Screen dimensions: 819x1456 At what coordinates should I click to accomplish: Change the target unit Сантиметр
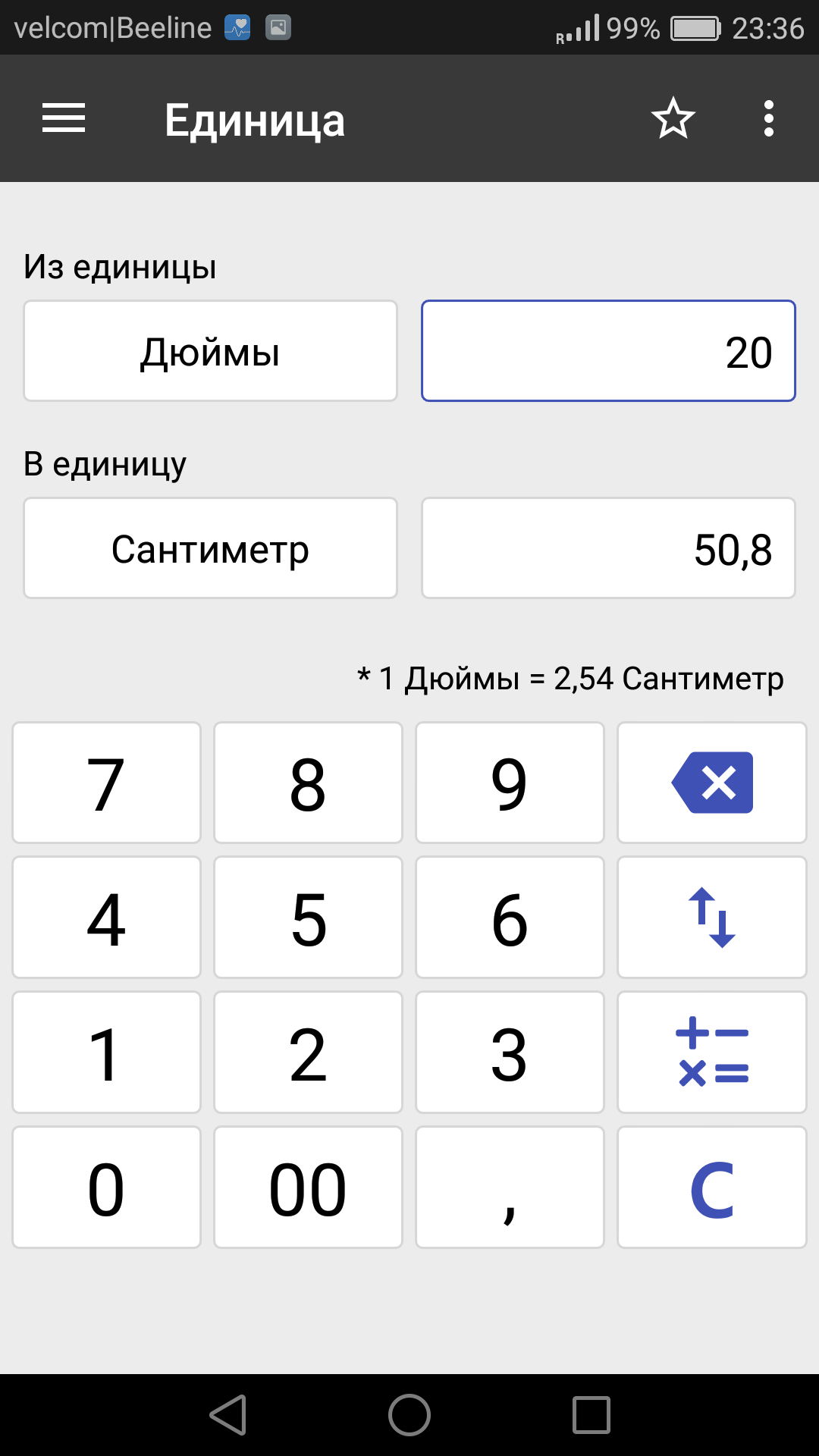click(211, 548)
